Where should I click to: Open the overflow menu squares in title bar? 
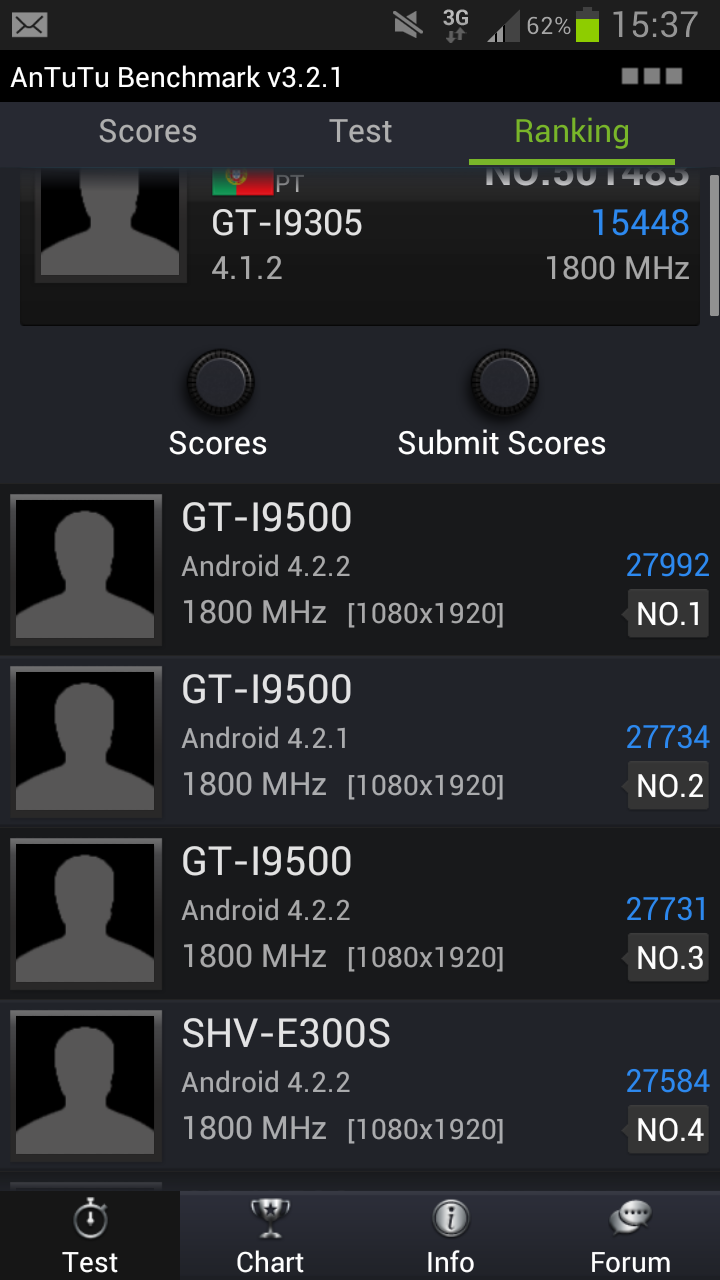point(652,76)
